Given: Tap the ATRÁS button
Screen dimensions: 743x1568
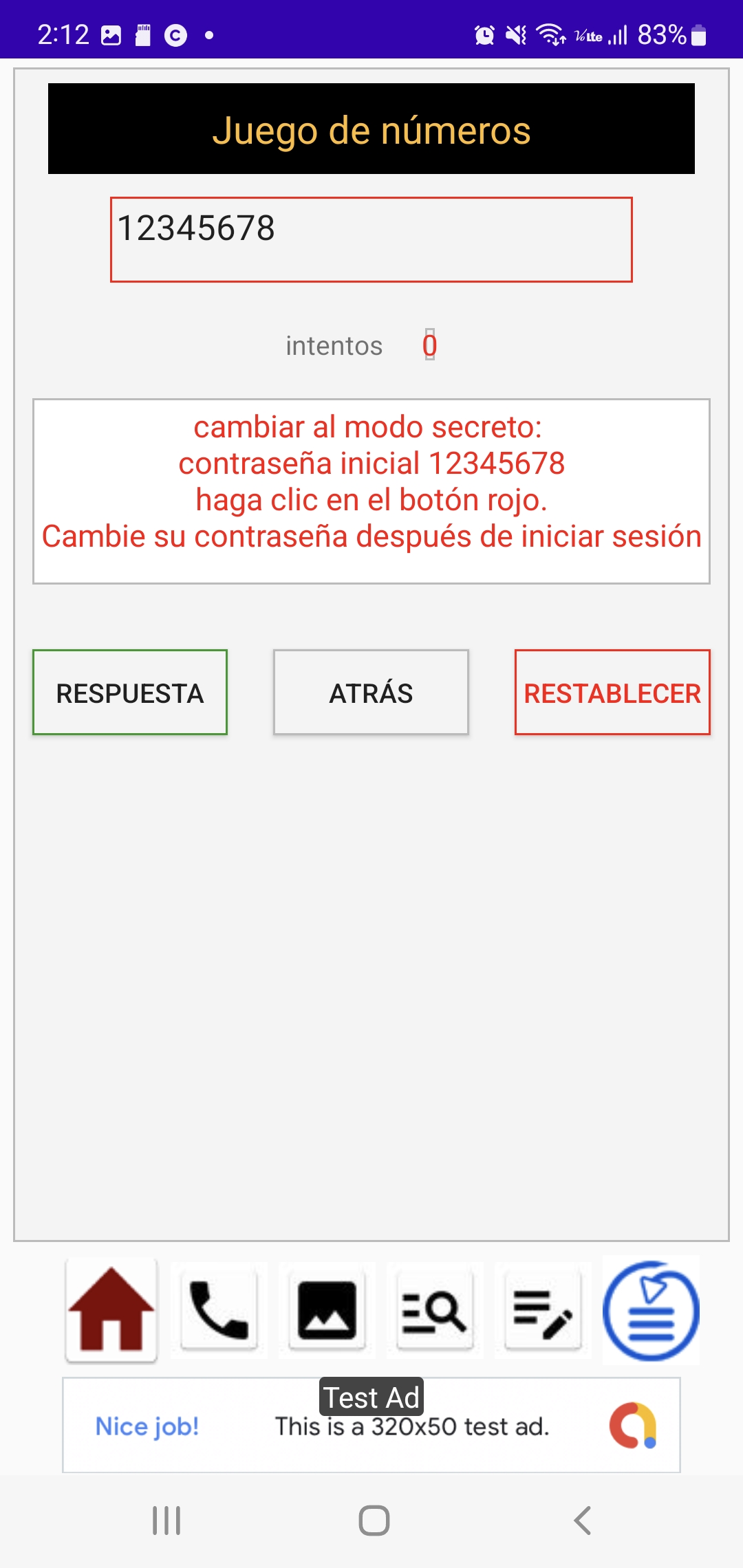Looking at the screenshot, I should pos(371,693).
